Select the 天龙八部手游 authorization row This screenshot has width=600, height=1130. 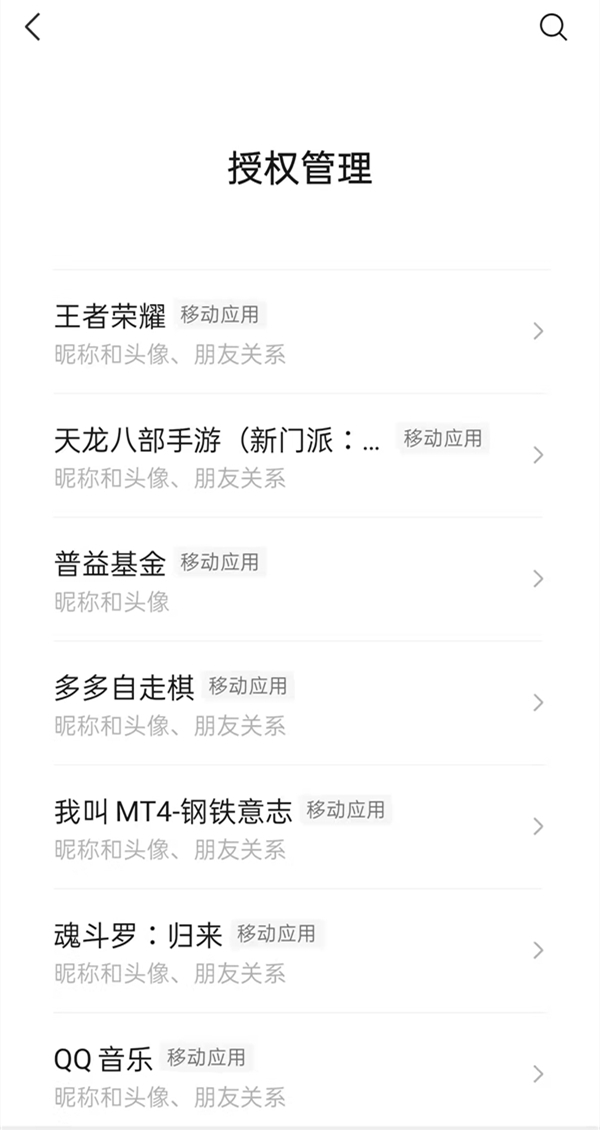tap(300, 455)
